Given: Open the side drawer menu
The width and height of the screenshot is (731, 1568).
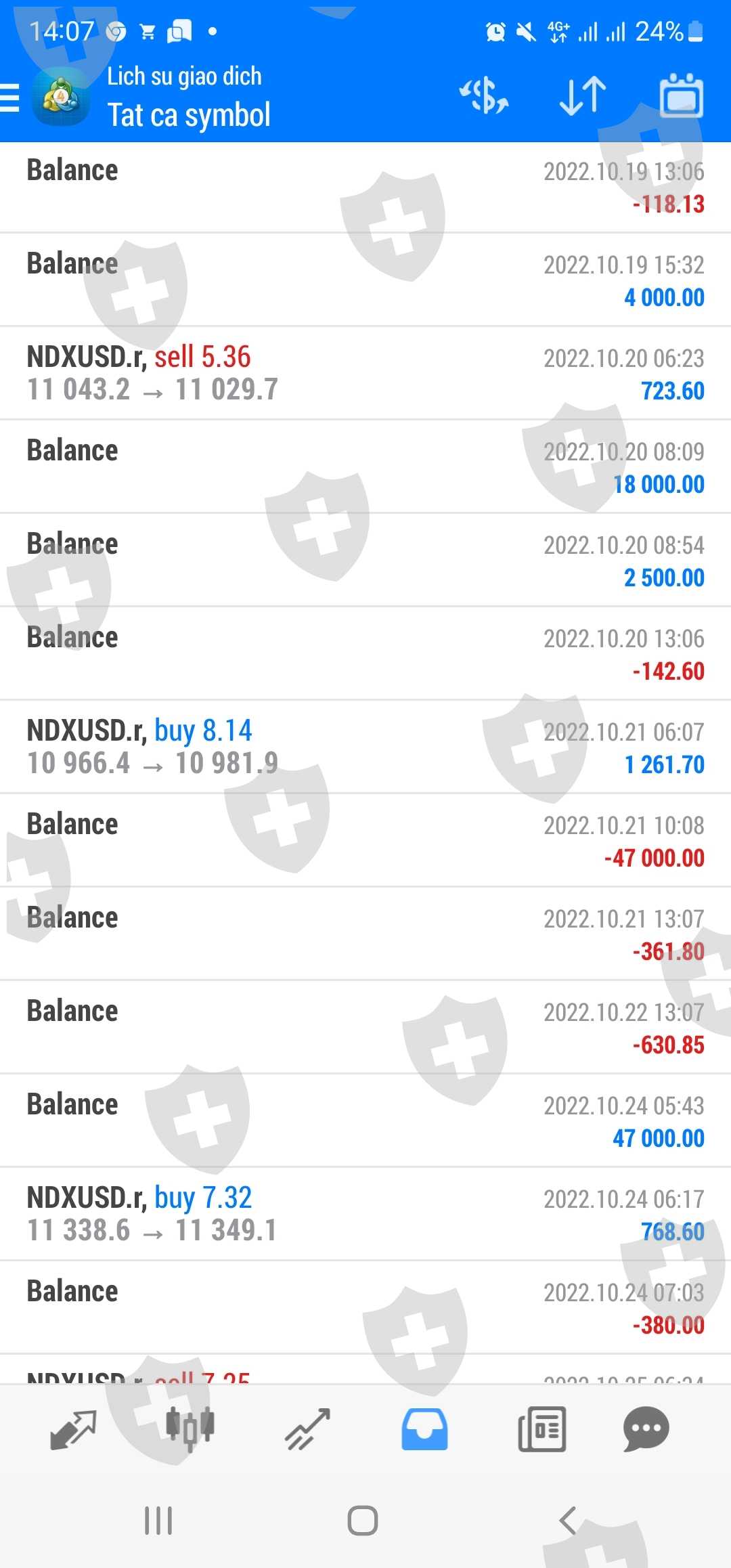Looking at the screenshot, I should (x=11, y=97).
